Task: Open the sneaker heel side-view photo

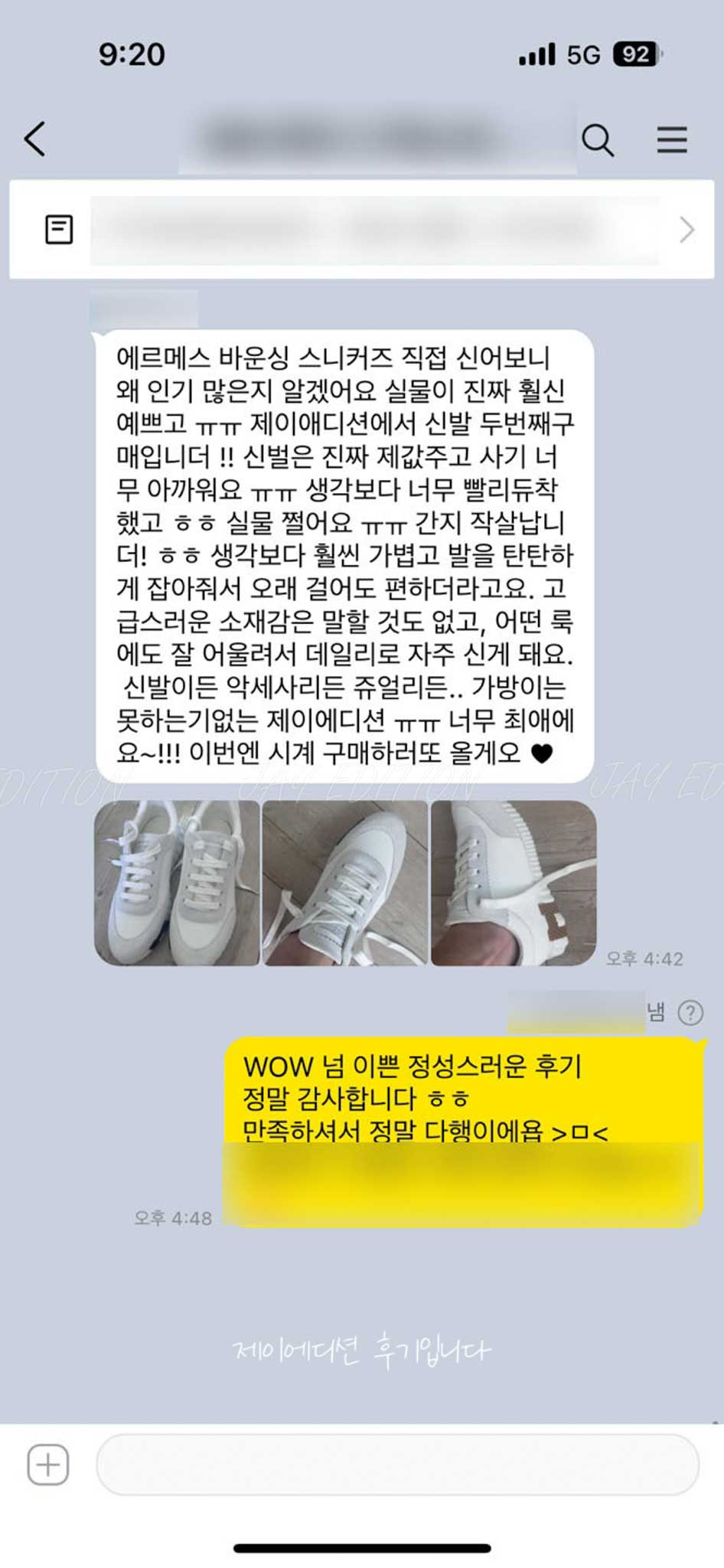Action: pos(514,882)
